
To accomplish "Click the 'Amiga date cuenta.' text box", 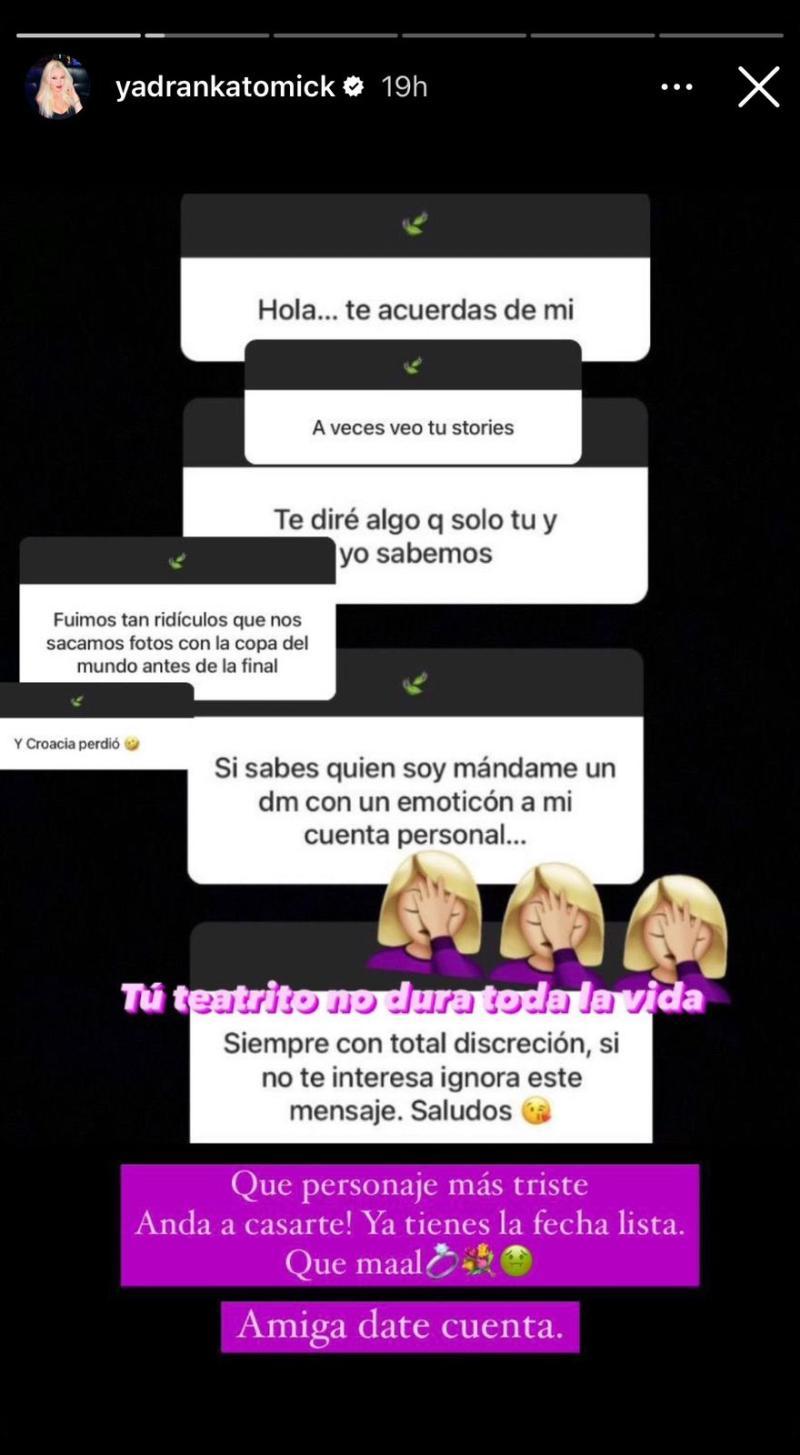I will click(x=400, y=1326).
